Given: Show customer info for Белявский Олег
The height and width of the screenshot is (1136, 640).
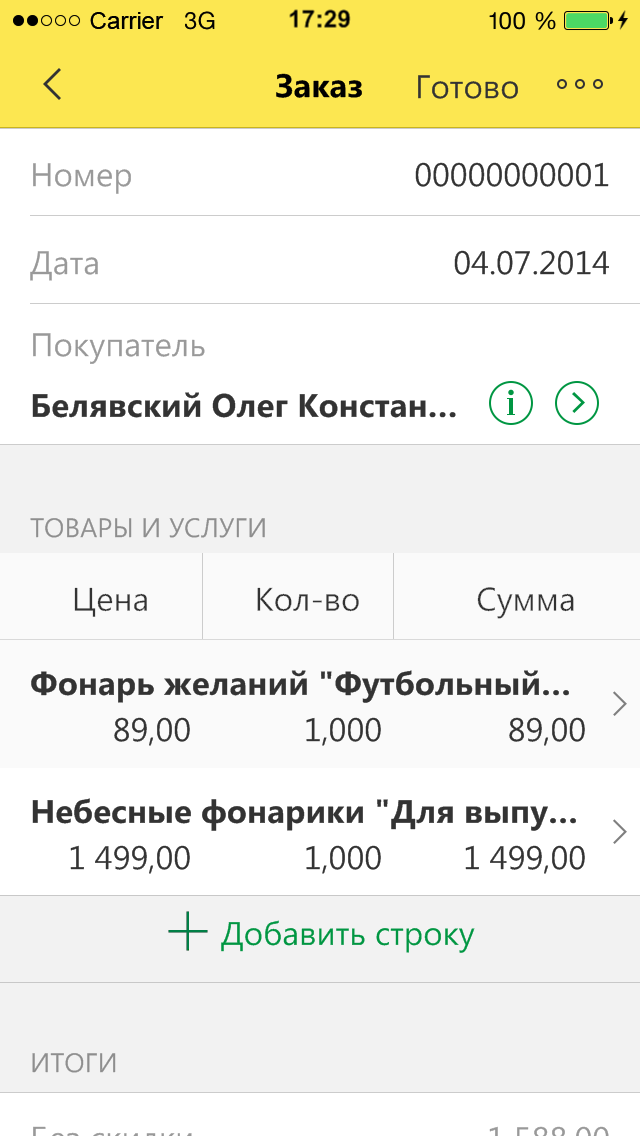Looking at the screenshot, I should (x=511, y=404).
